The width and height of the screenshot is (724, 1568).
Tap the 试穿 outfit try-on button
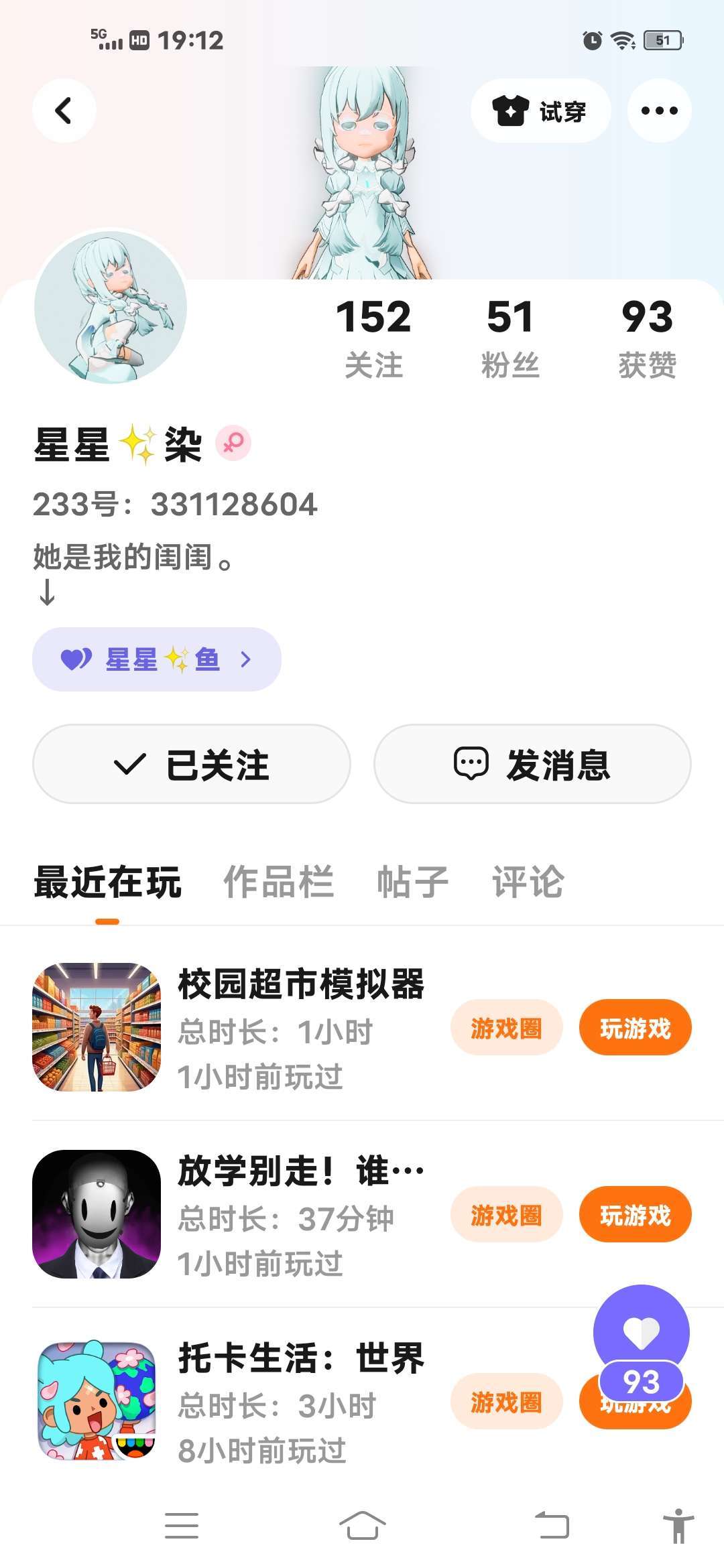pyautogui.click(x=540, y=111)
